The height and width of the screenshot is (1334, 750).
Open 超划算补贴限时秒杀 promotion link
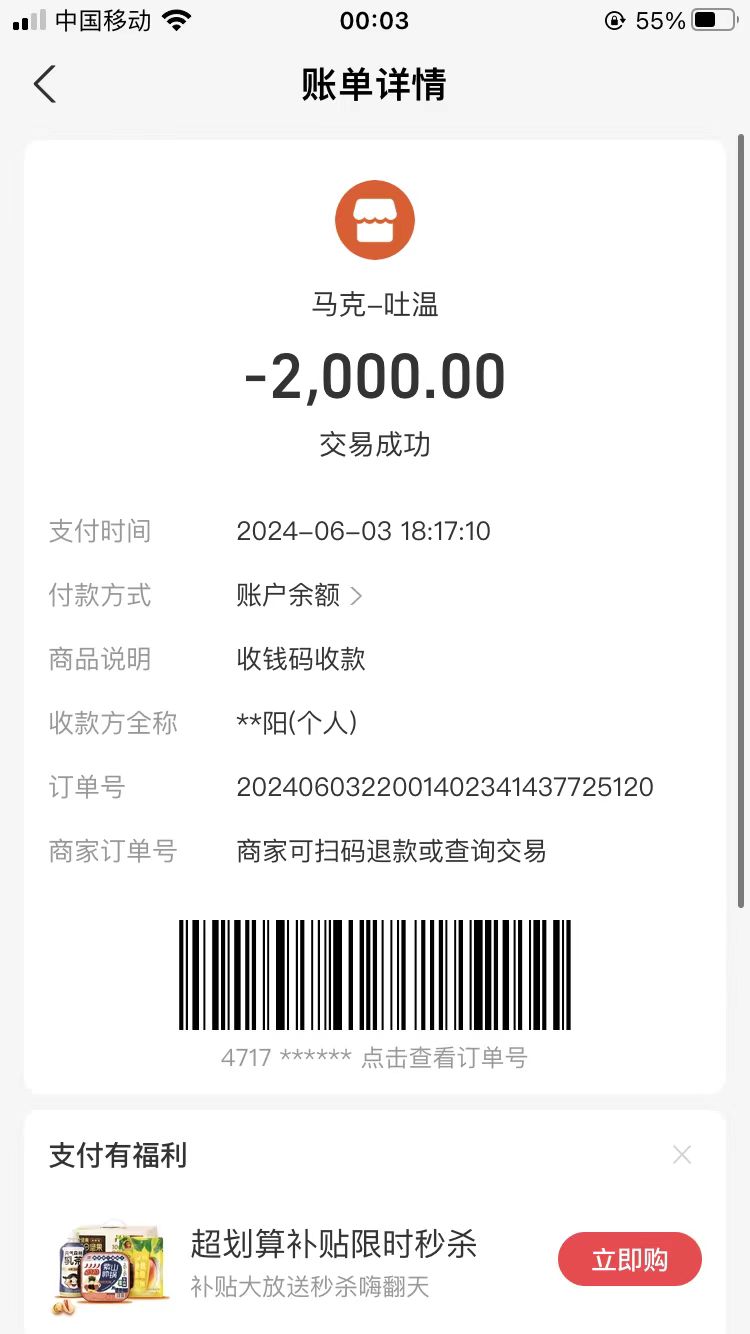pyautogui.click(x=333, y=1242)
